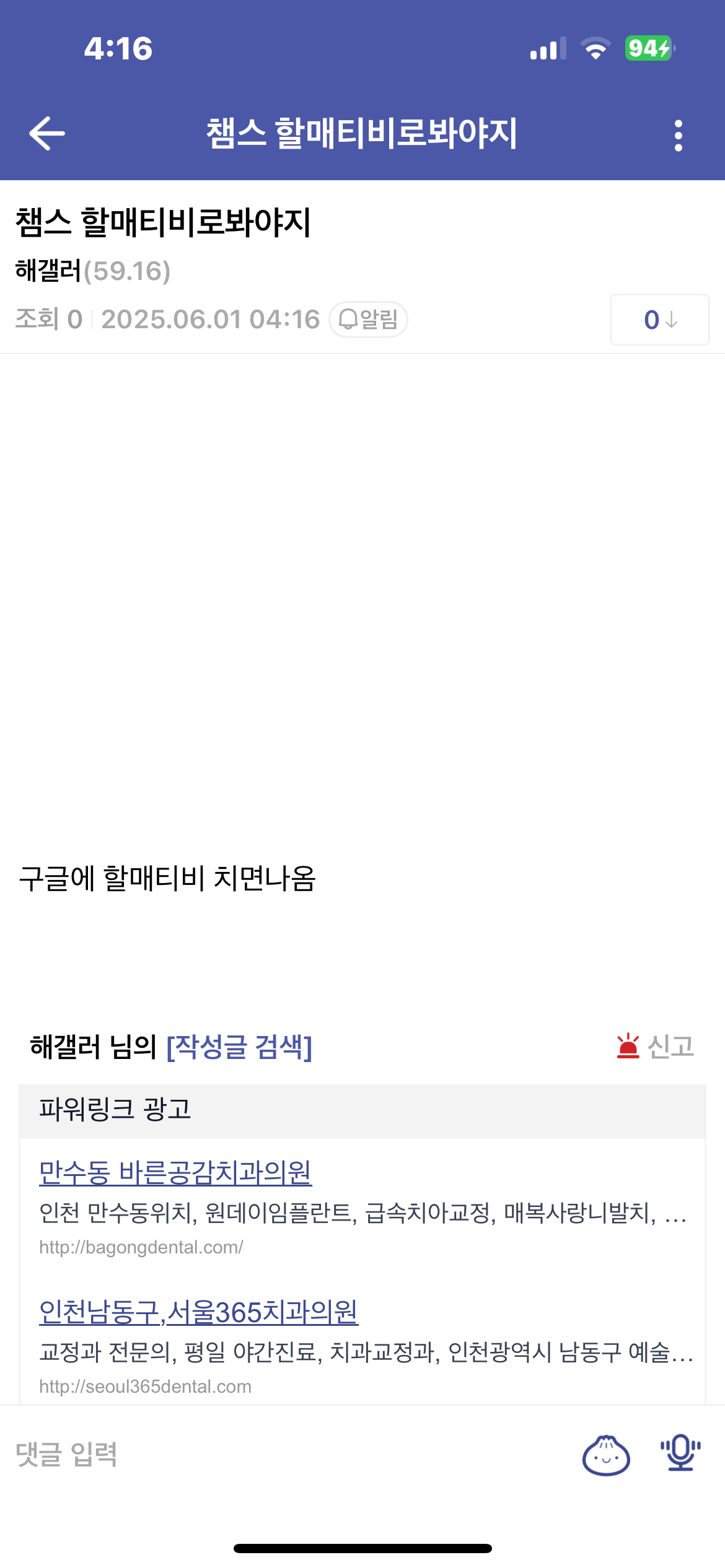Report the post with 신고
Viewport: 725px width, 1568px height.
[656, 1047]
